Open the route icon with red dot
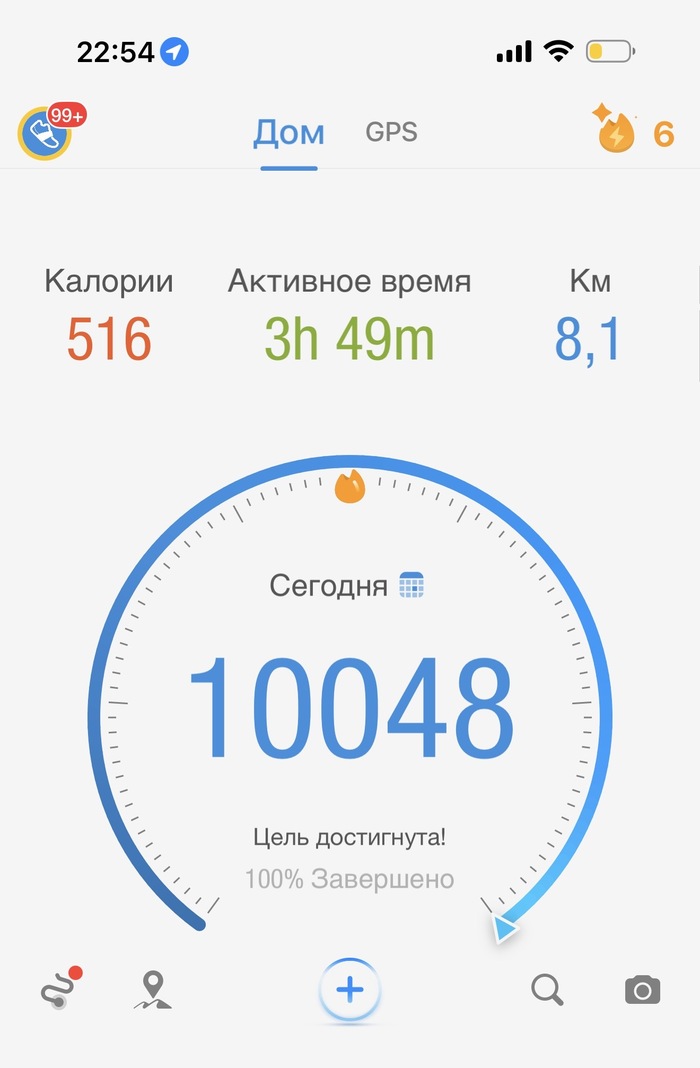Viewport: 700px width, 1068px height. (58, 989)
